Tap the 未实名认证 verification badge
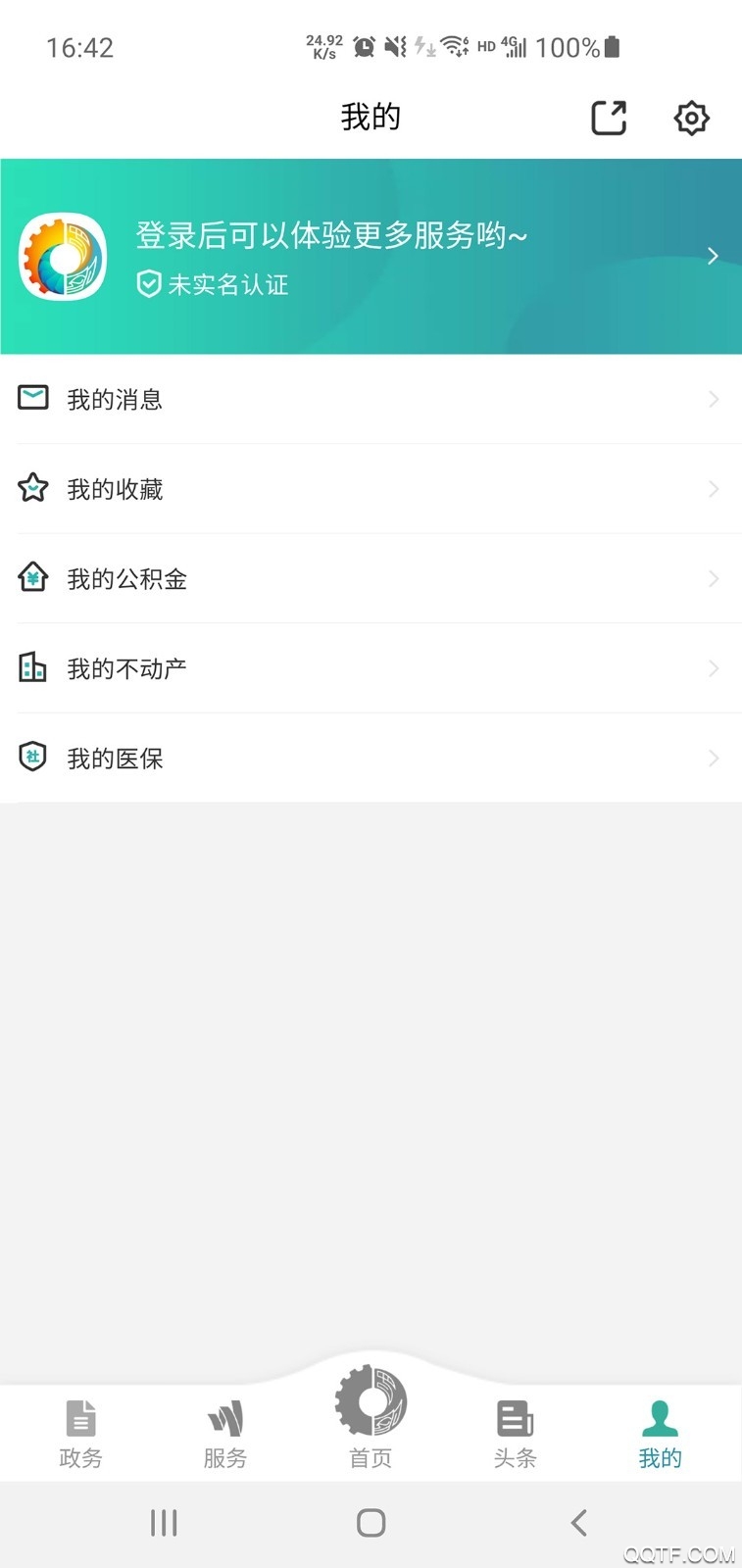742x1568 pixels. point(211,285)
